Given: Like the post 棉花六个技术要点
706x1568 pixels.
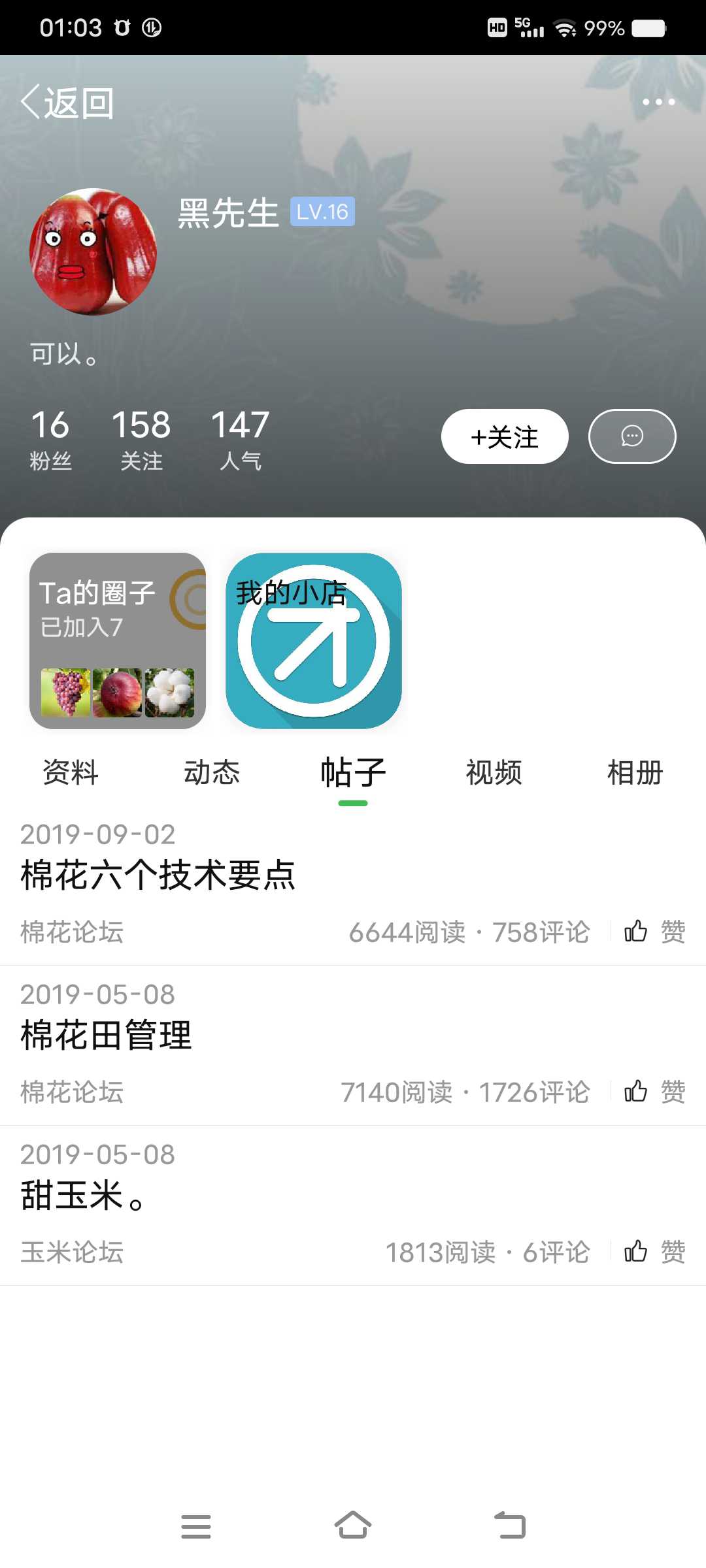Looking at the screenshot, I should (654, 932).
